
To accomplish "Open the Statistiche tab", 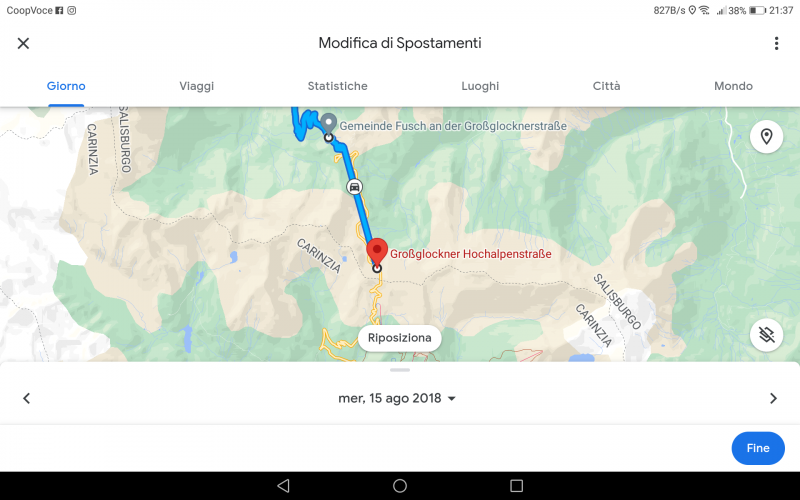I will [x=337, y=86].
